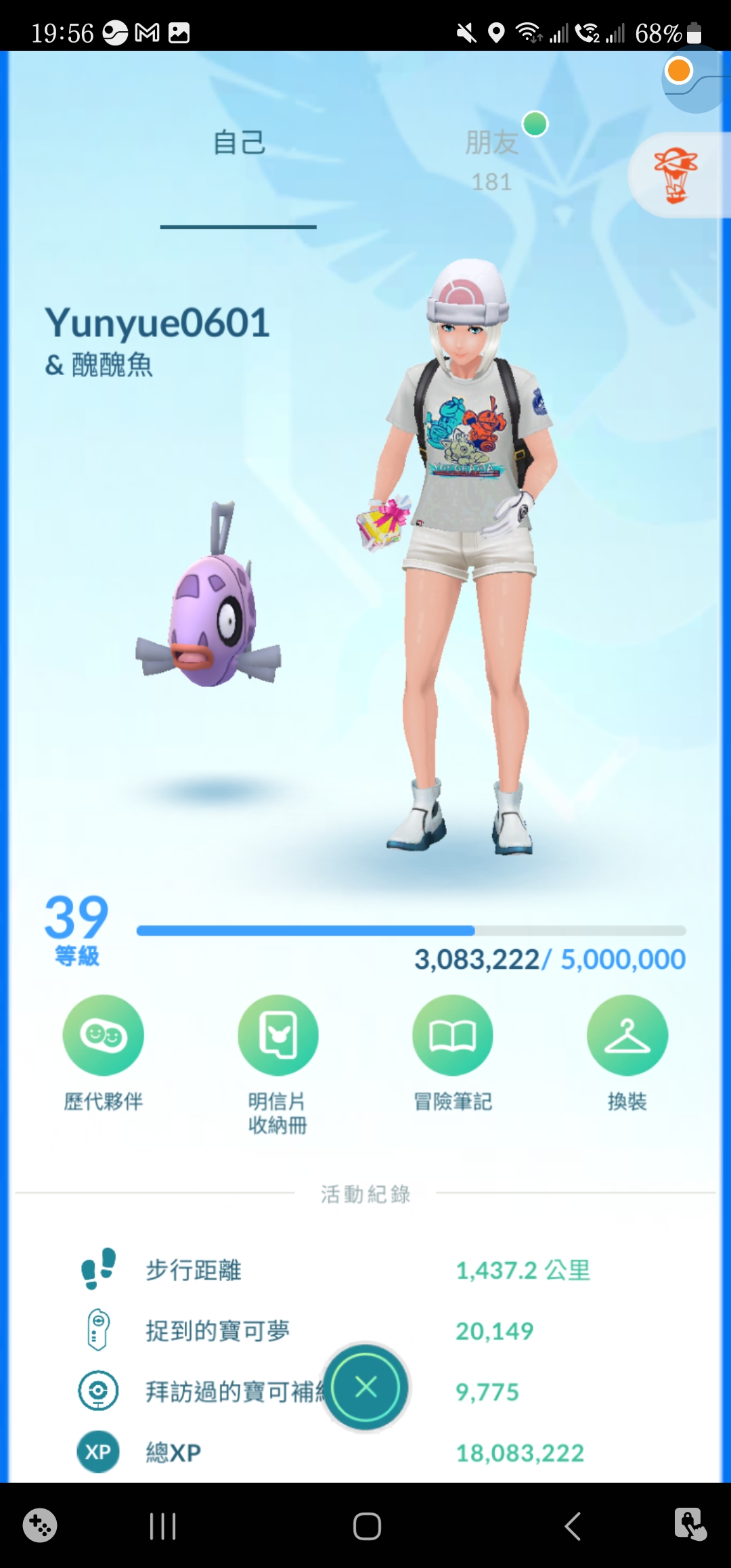731x1568 pixels.
Task: Open 換裝 style customization
Action: 627,1035
